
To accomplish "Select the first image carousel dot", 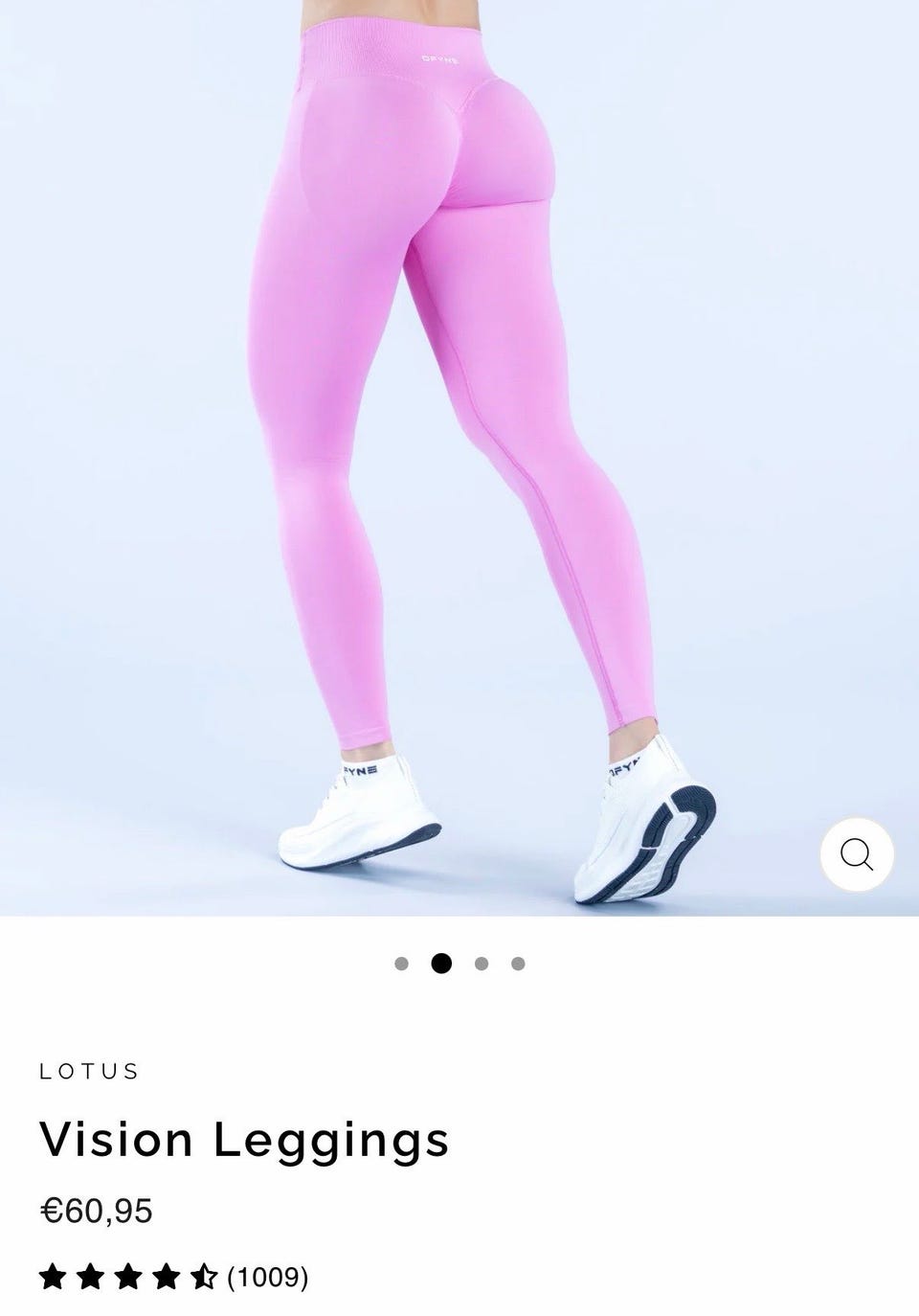I will coord(402,964).
